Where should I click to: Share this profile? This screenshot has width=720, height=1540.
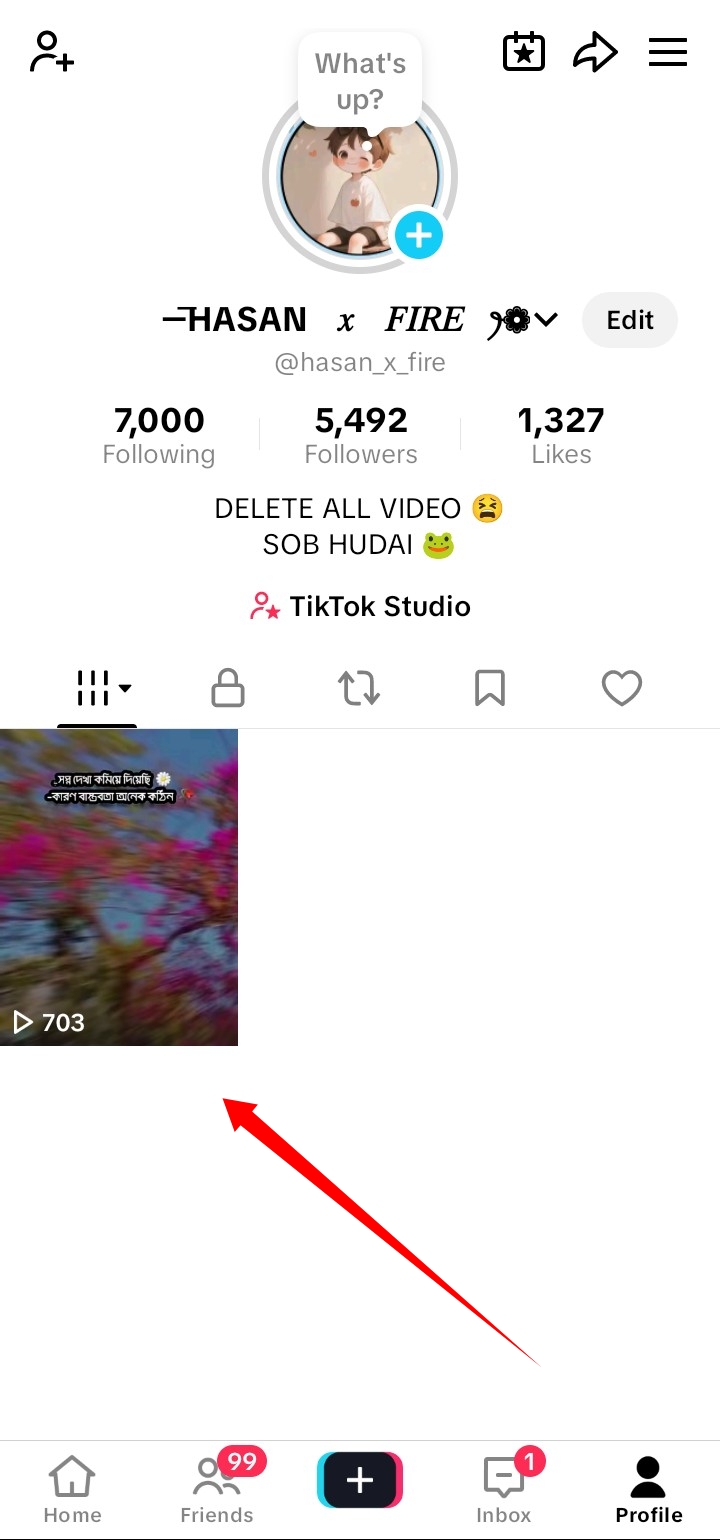pyautogui.click(x=595, y=52)
